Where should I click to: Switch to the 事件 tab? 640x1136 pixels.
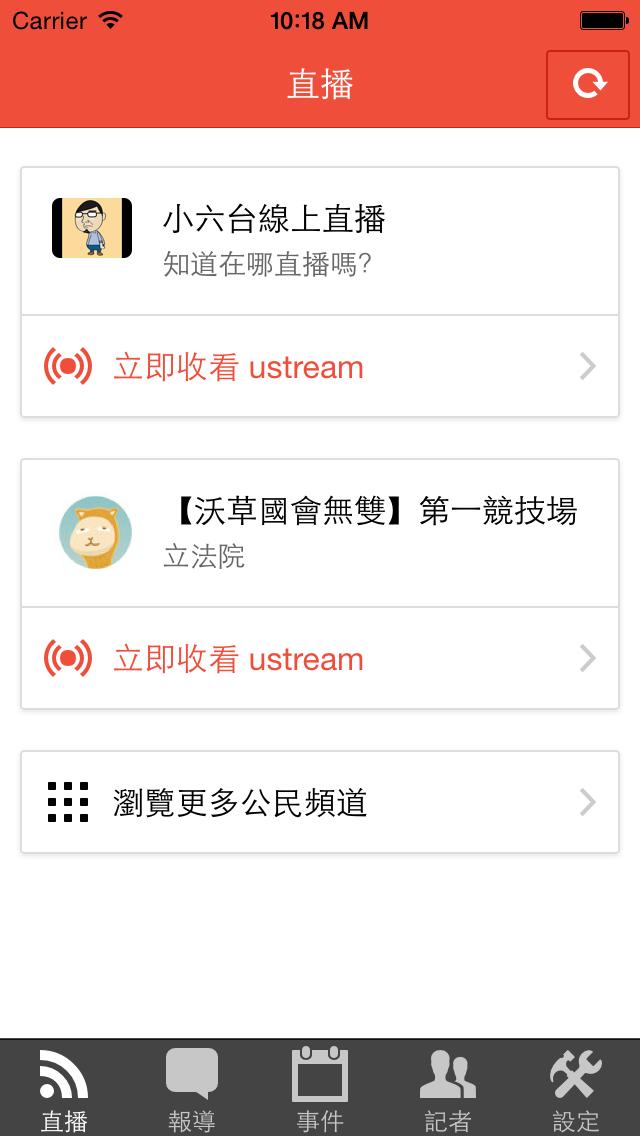320,1088
